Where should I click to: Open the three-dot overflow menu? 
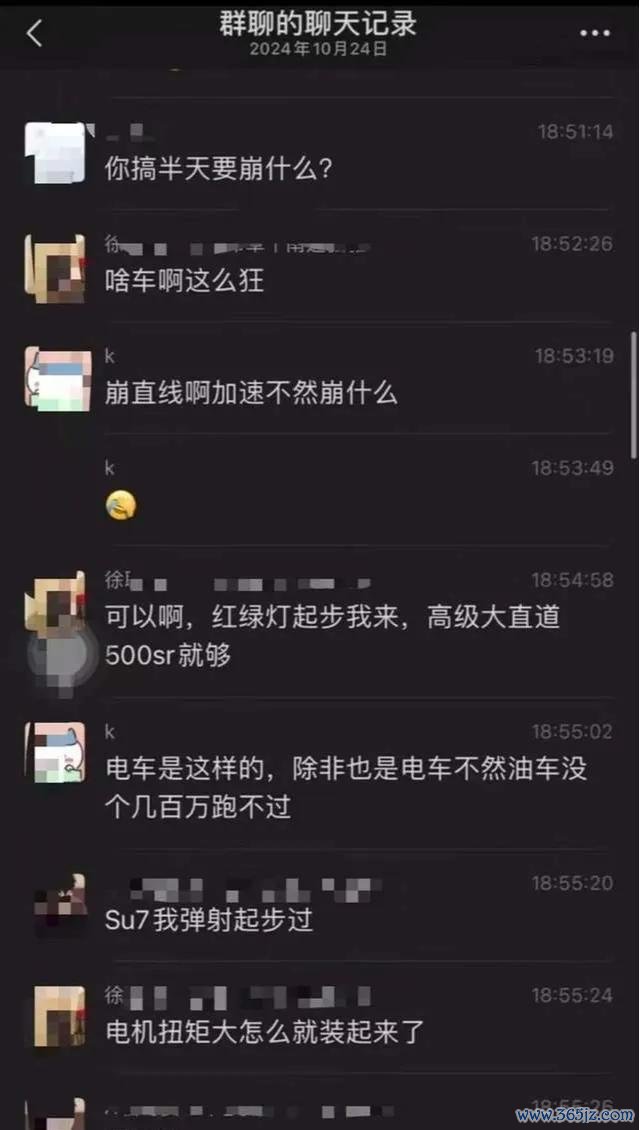point(595,33)
